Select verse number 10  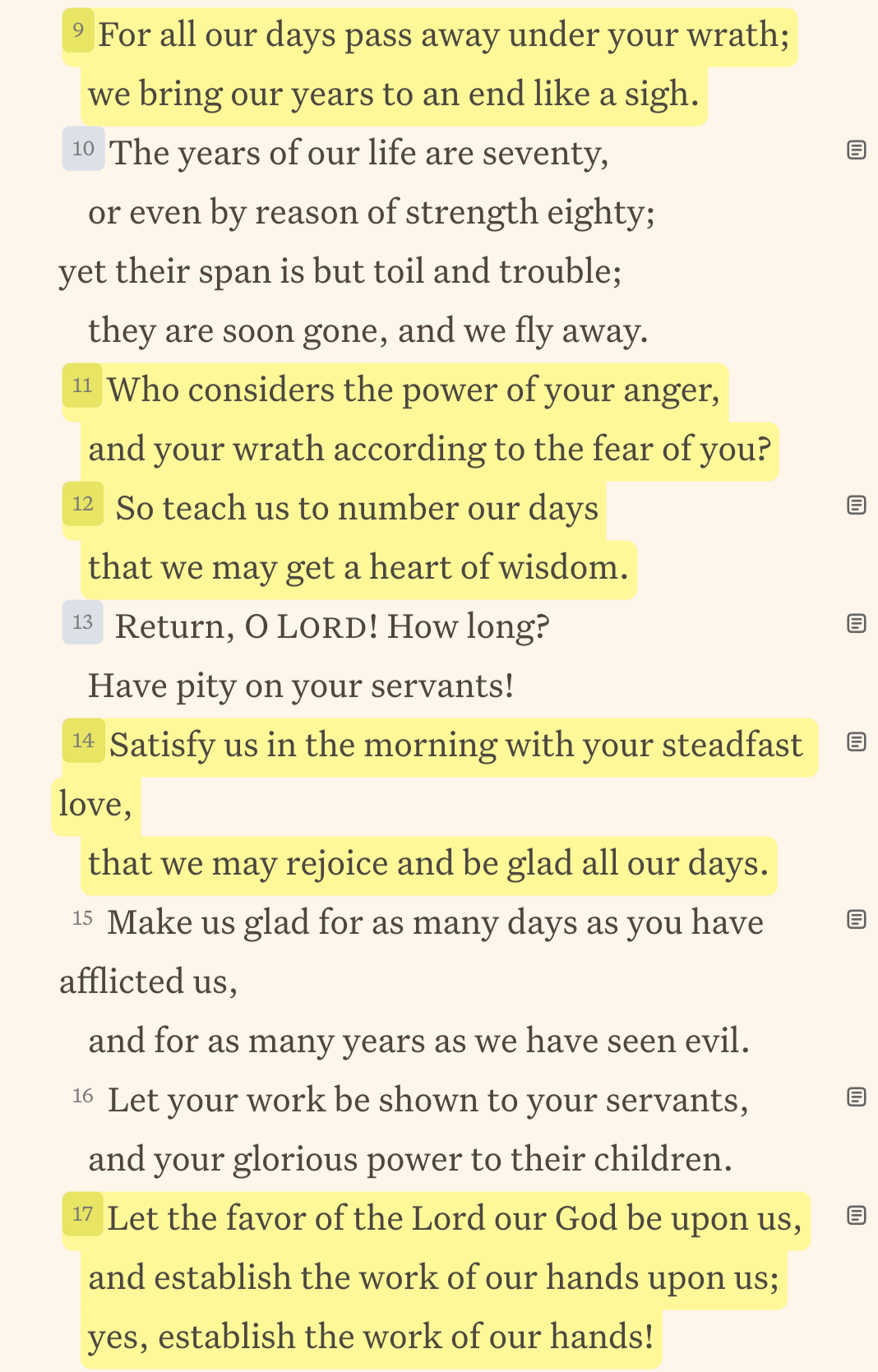83,149
